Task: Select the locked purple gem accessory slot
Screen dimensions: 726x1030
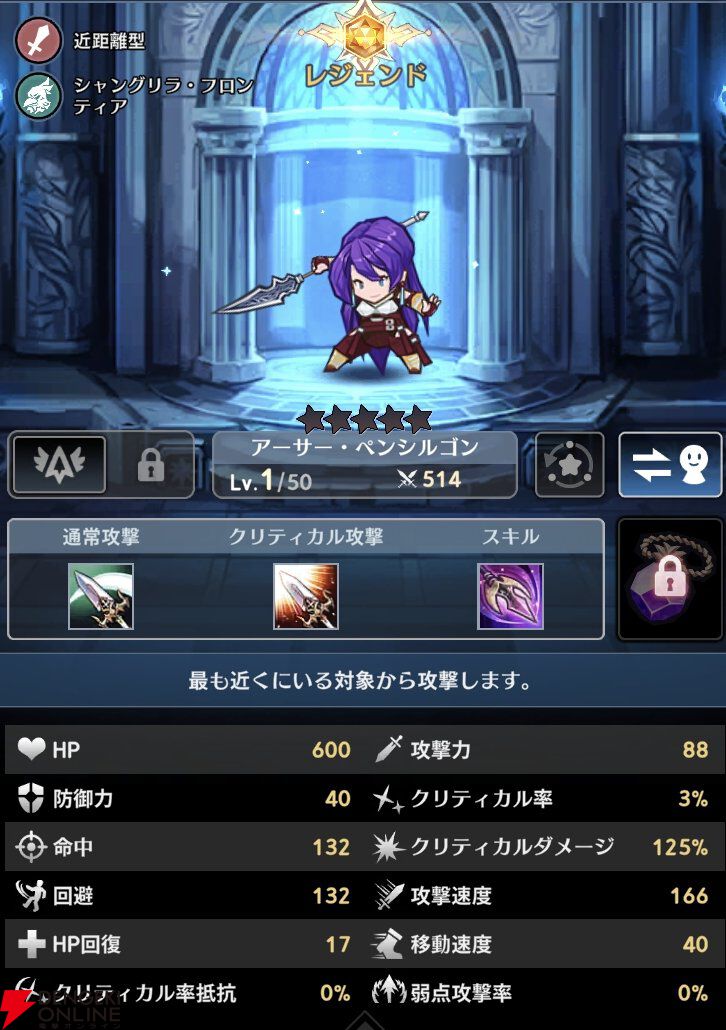Action: (x=669, y=580)
